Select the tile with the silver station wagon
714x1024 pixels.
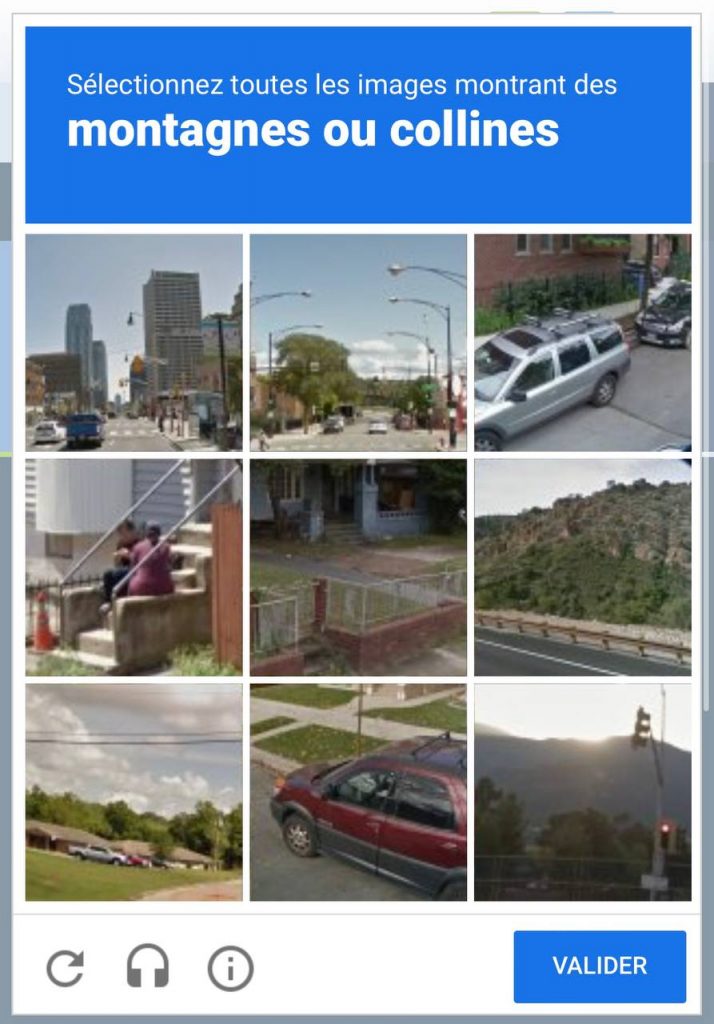click(x=582, y=342)
